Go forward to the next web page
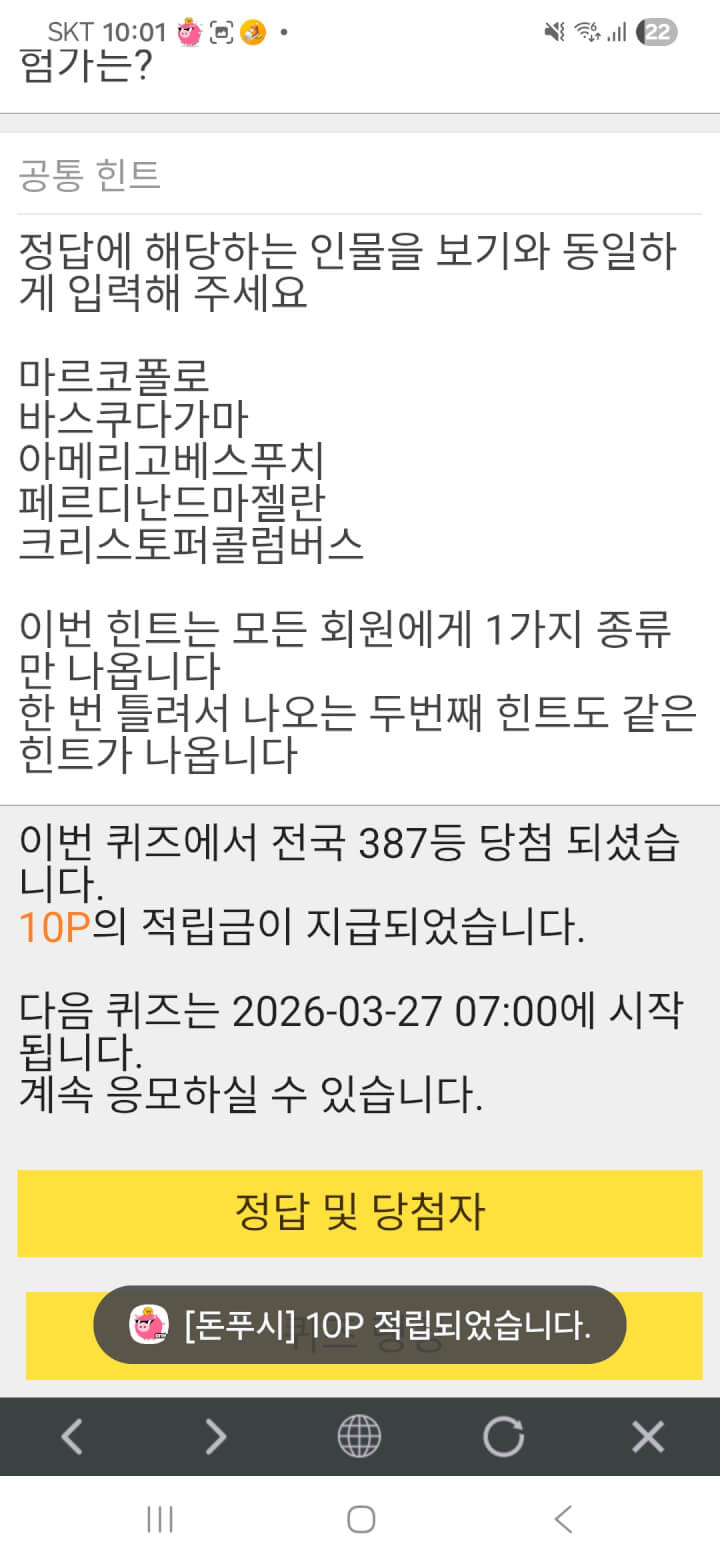The width and height of the screenshot is (720, 1560). pyautogui.click(x=216, y=1437)
